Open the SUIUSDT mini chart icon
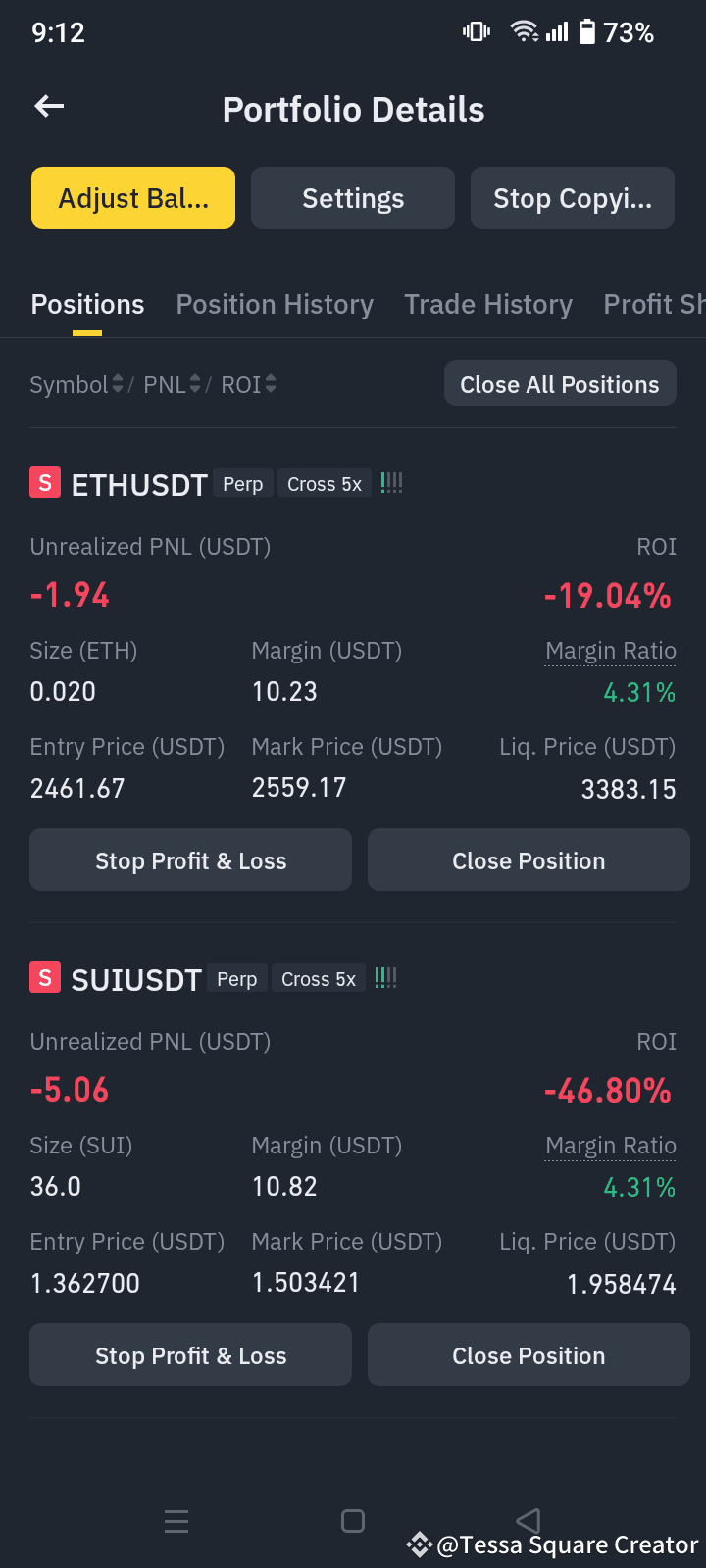Screen dimensions: 706x1568 [384, 977]
